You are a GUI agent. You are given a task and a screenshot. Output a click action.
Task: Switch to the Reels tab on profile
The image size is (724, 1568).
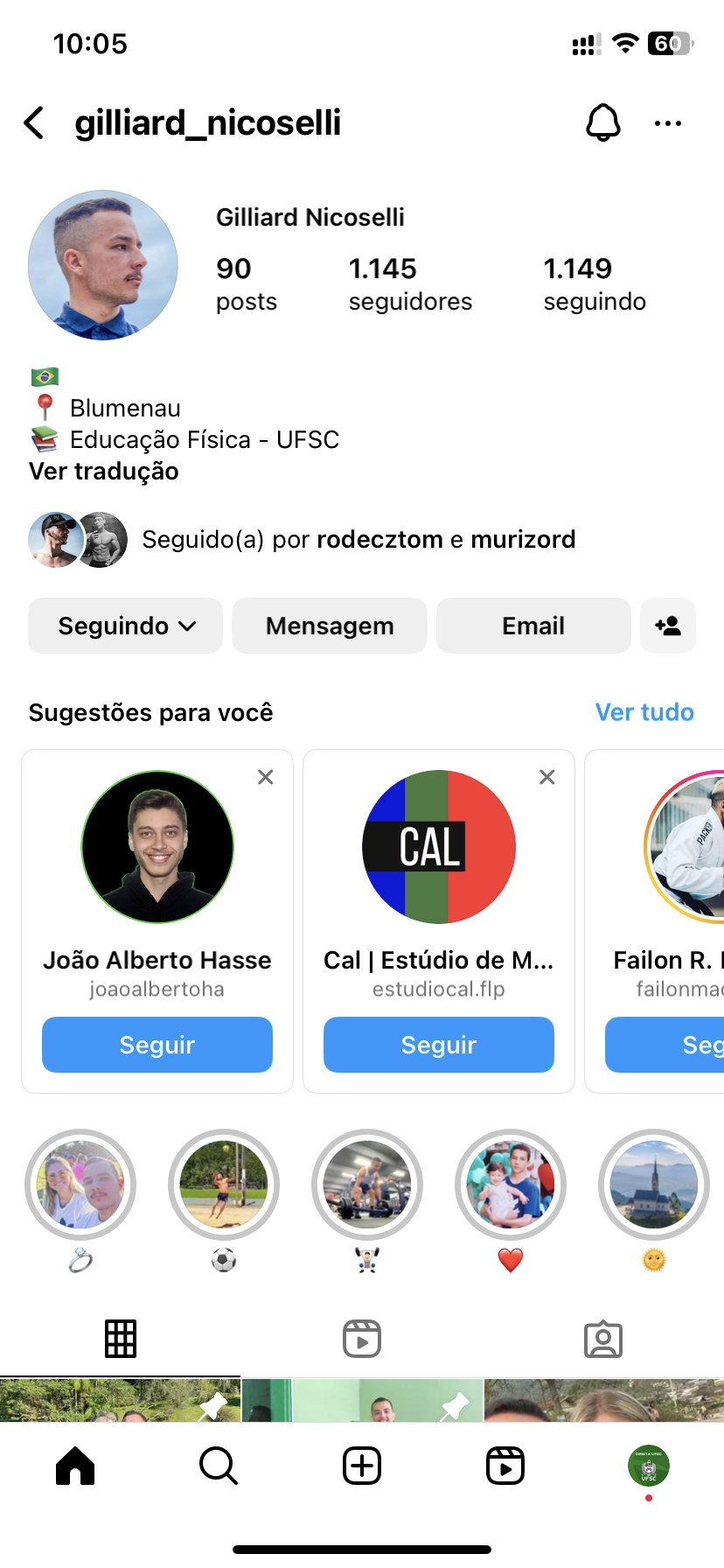click(362, 1339)
